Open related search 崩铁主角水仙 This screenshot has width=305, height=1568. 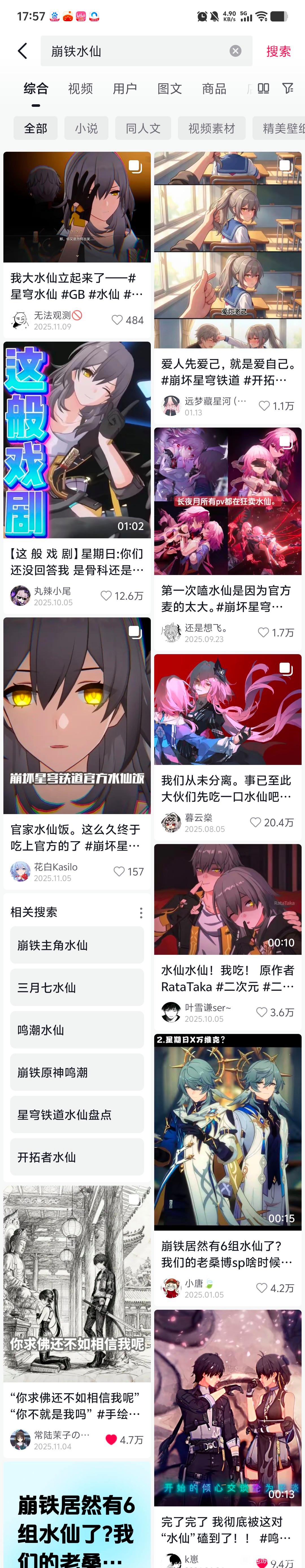point(77,945)
